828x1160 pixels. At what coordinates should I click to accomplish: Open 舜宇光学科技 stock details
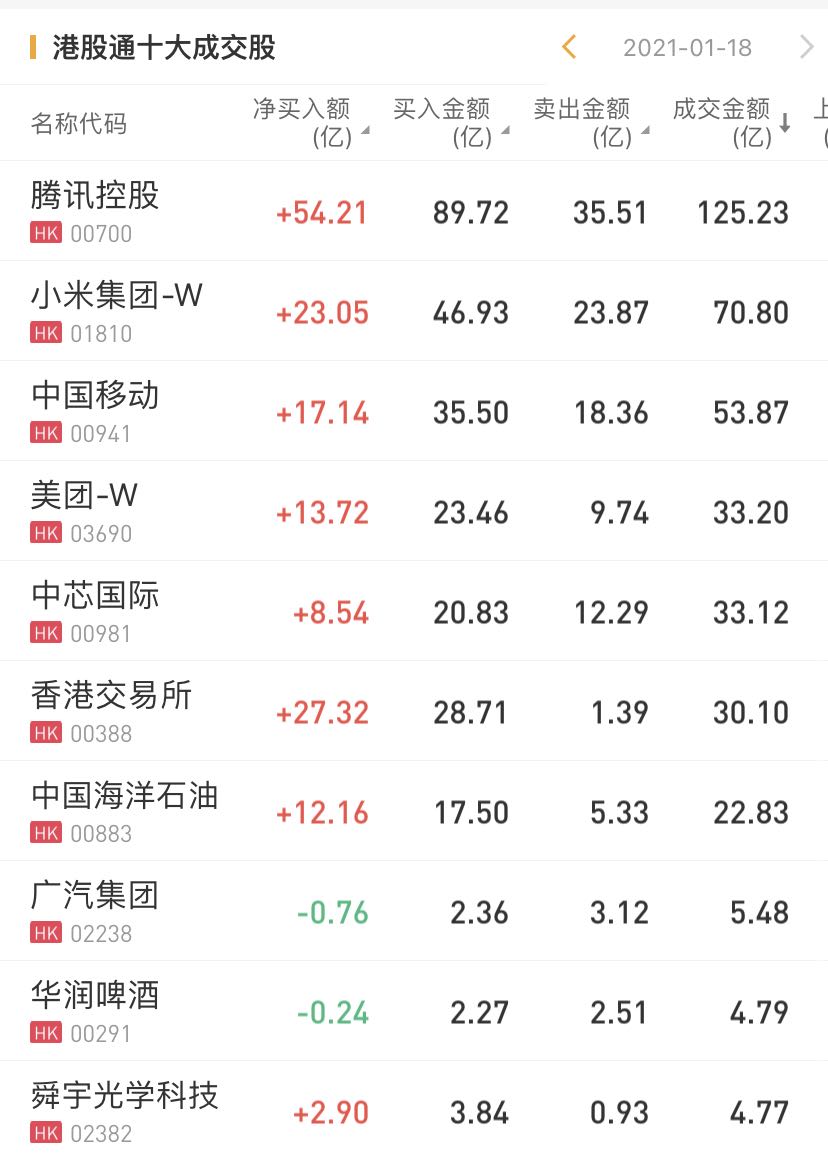coord(125,1111)
